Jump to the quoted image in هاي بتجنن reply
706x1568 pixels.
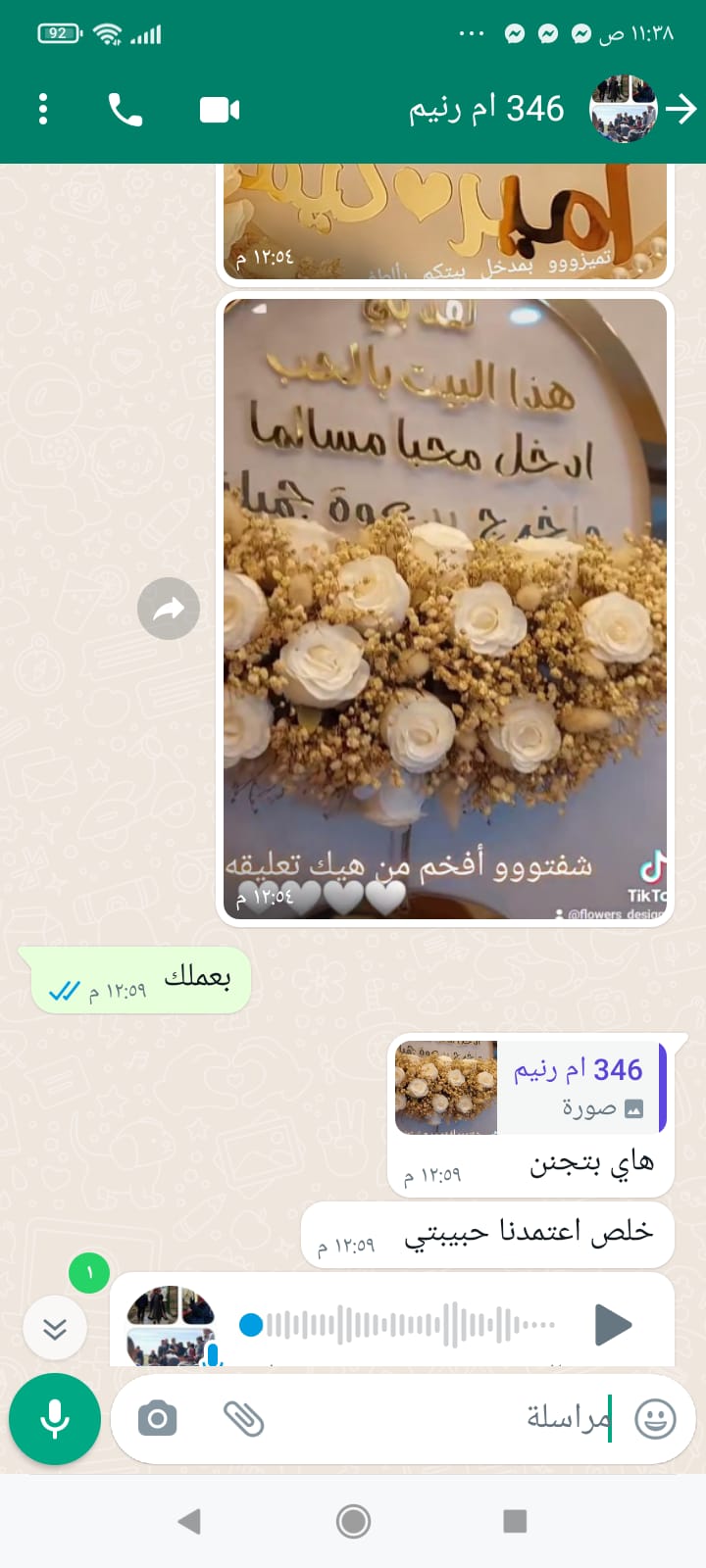click(529, 1087)
